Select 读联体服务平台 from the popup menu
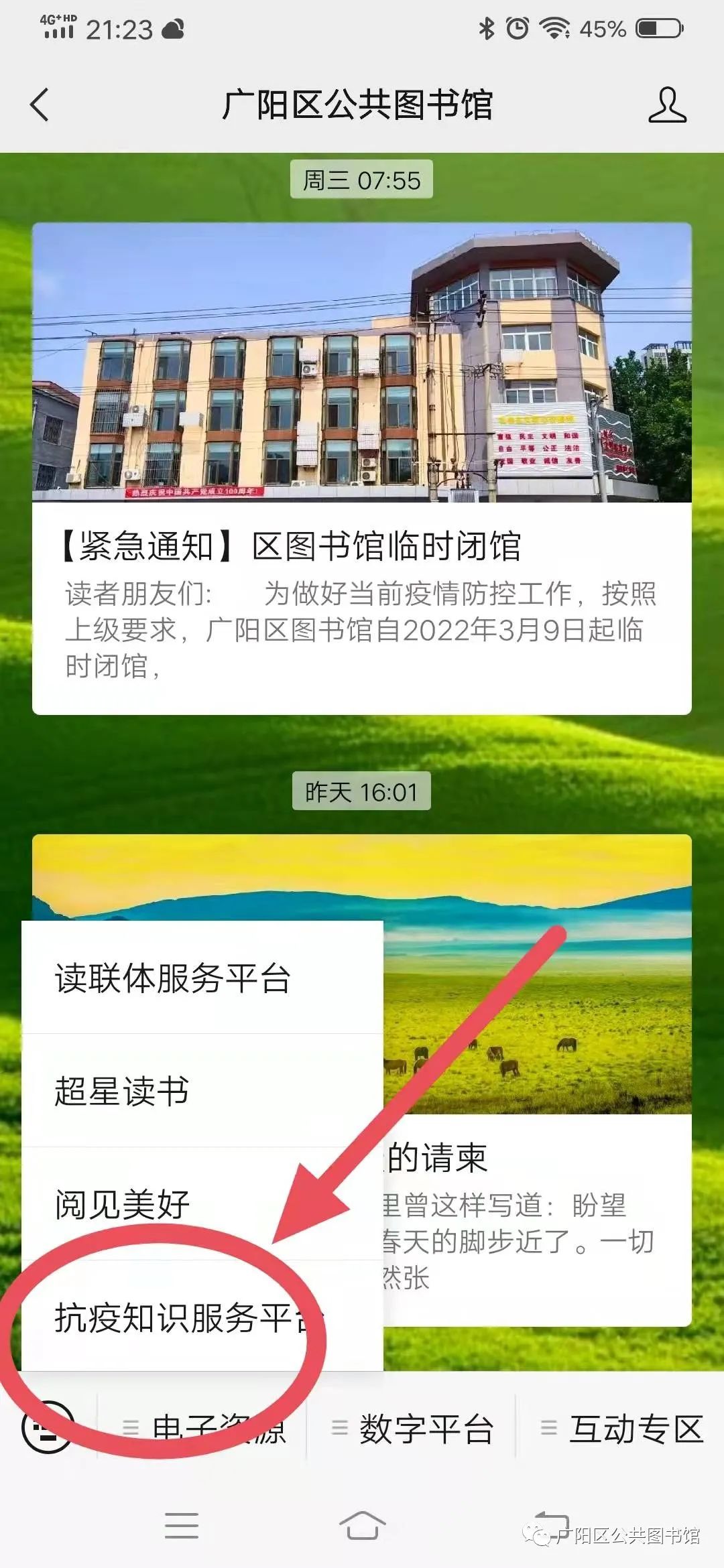Viewport: 724px width, 1568px height. pyautogui.click(x=201, y=978)
